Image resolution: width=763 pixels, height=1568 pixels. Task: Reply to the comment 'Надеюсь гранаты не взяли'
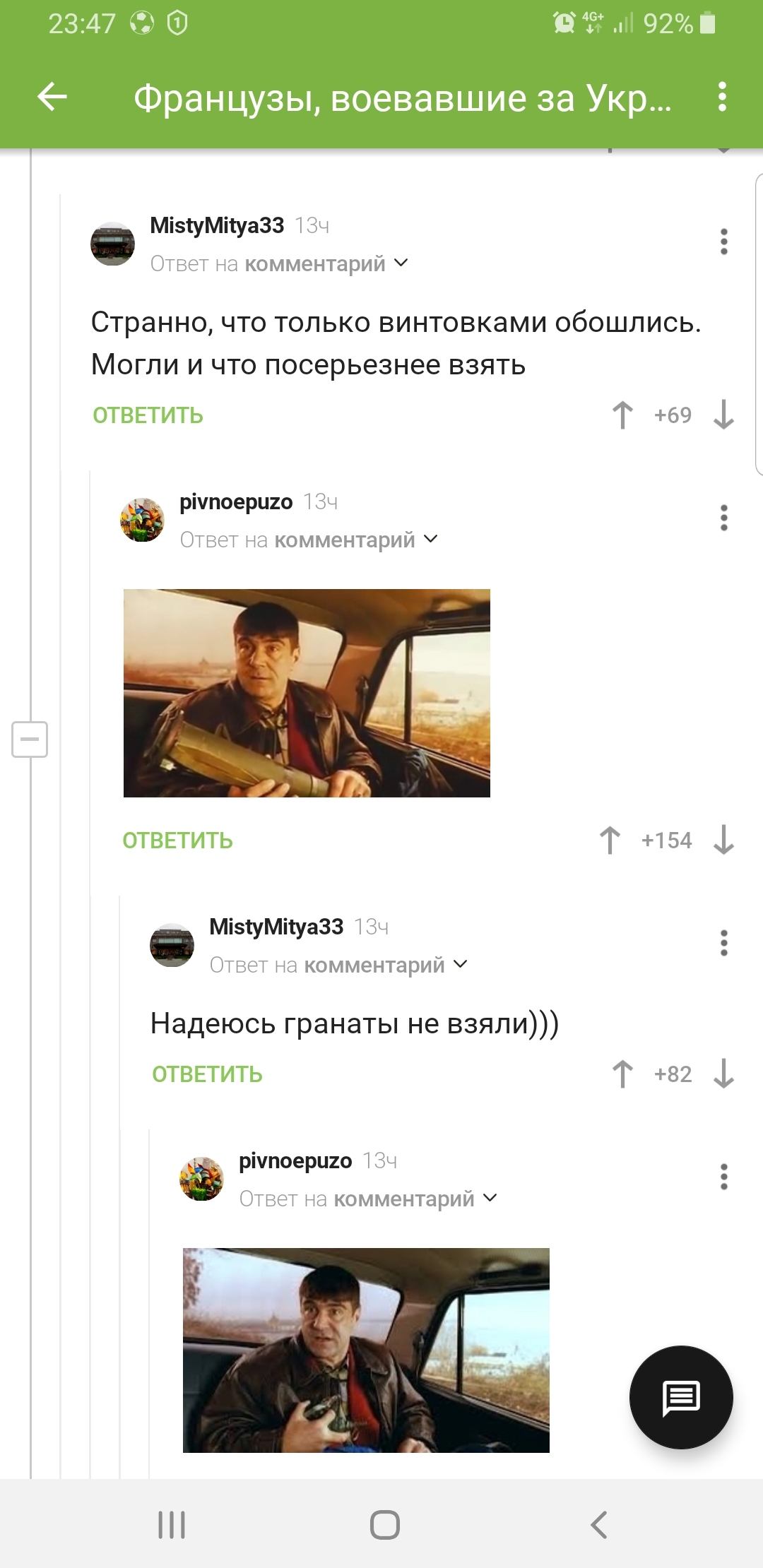pos(207,1074)
